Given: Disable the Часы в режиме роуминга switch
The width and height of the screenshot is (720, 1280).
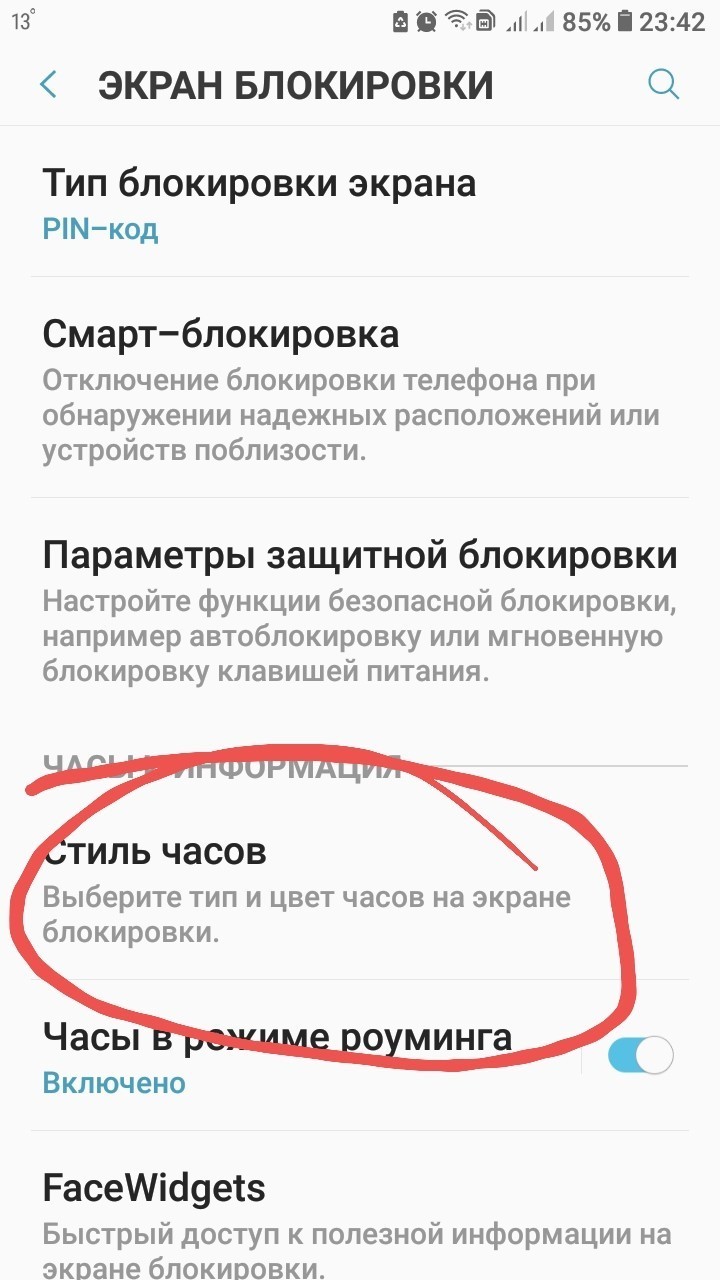Looking at the screenshot, I should [640, 1056].
